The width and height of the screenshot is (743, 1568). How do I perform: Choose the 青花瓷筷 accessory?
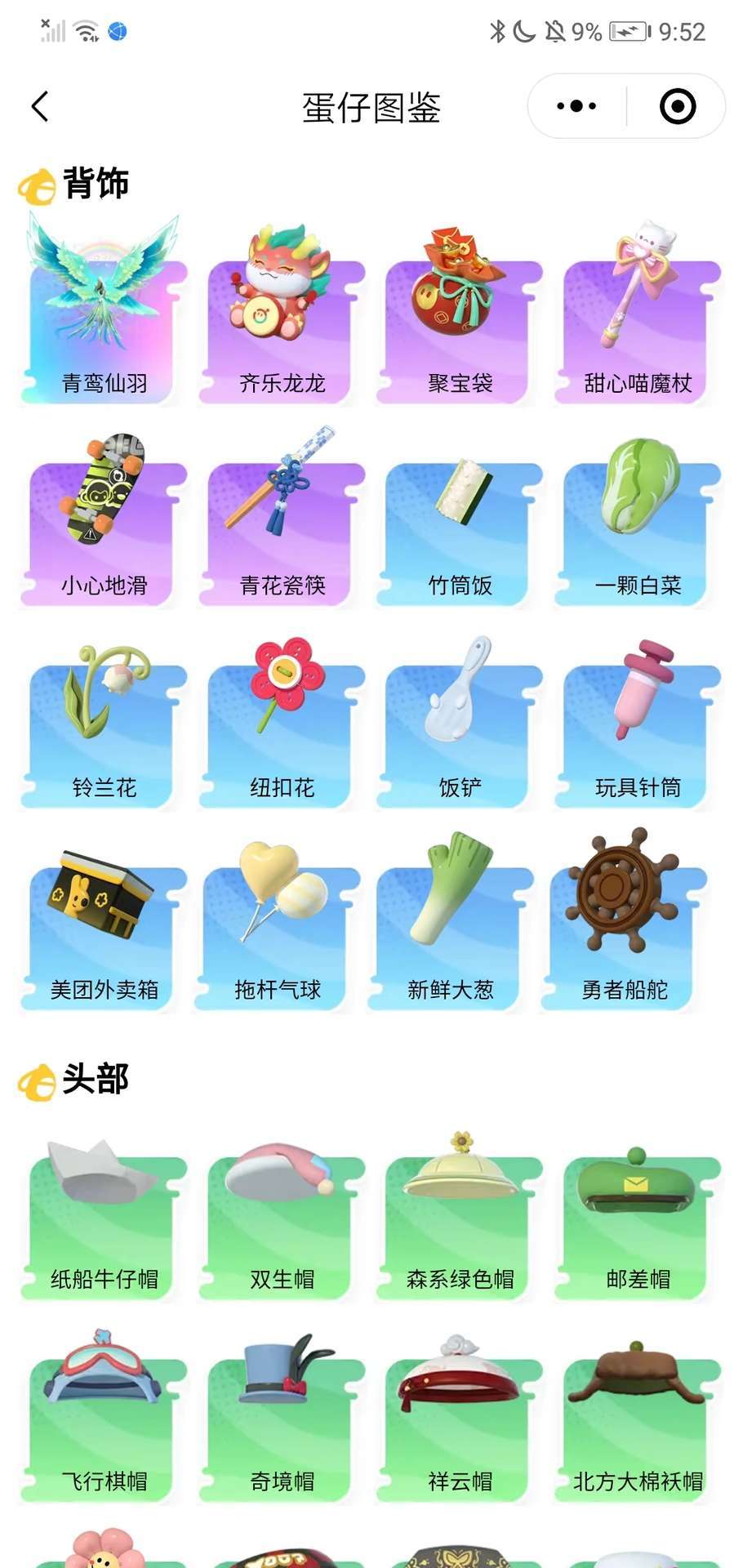(282, 529)
